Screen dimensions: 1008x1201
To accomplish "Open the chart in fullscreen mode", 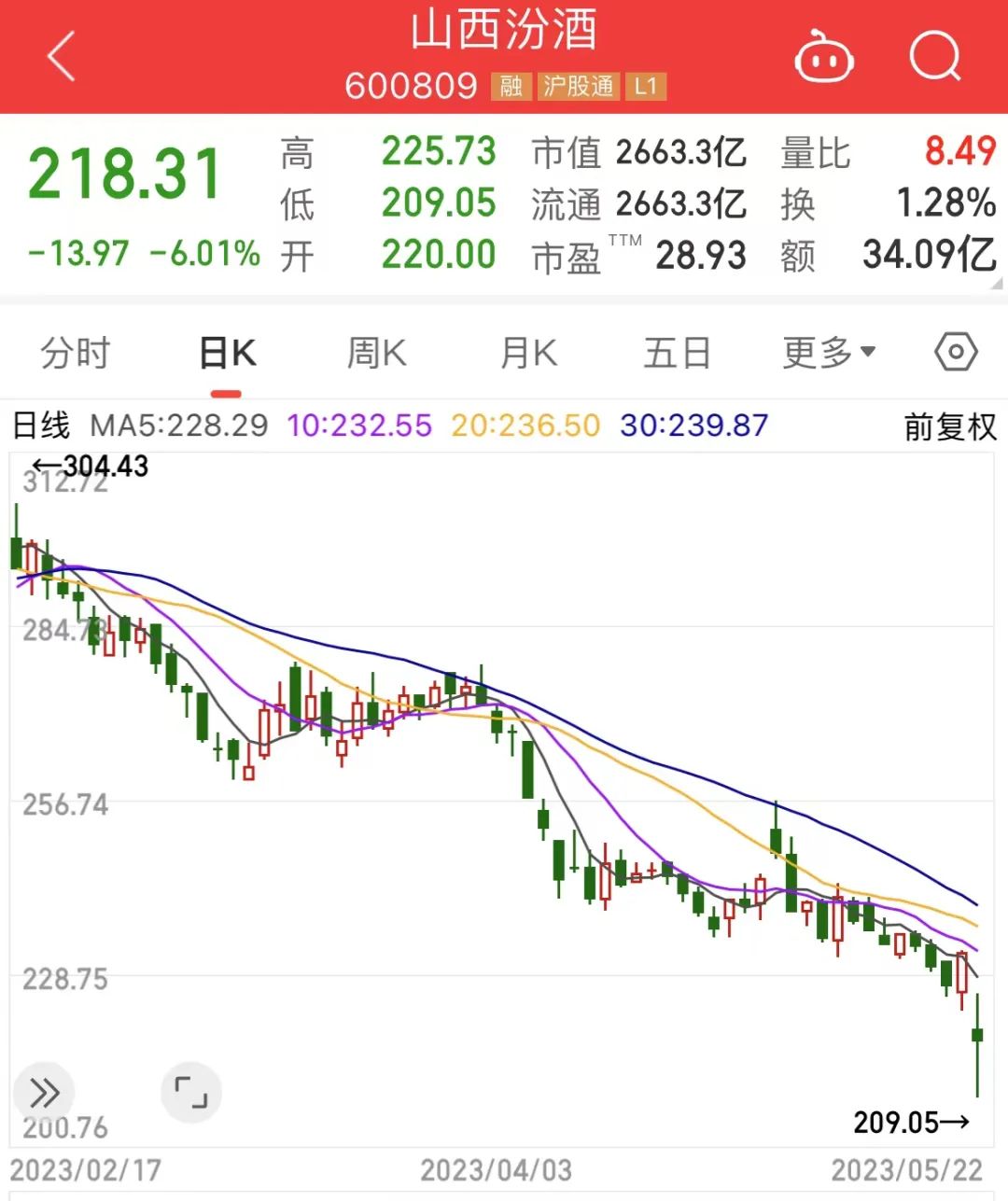I will click(x=191, y=1092).
